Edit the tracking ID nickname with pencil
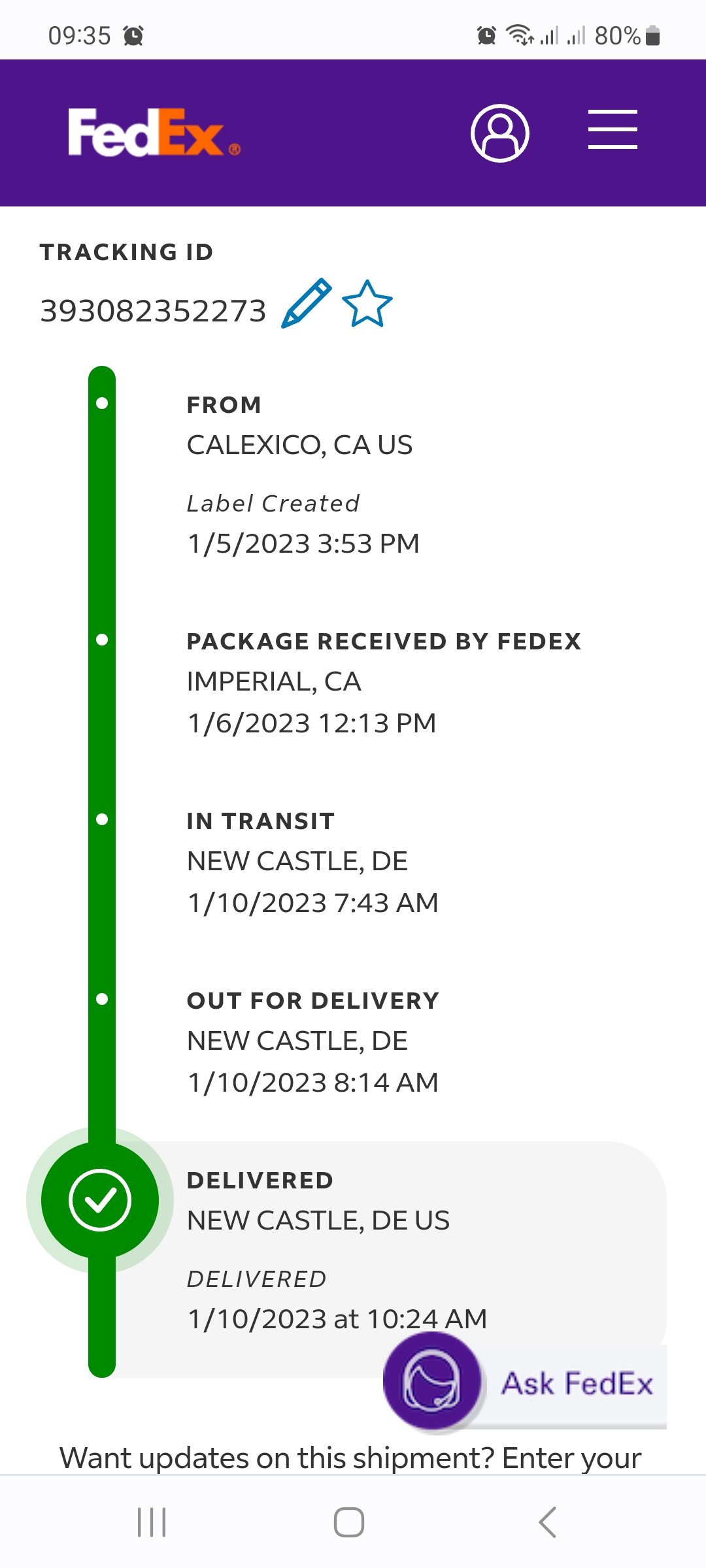 click(x=307, y=303)
